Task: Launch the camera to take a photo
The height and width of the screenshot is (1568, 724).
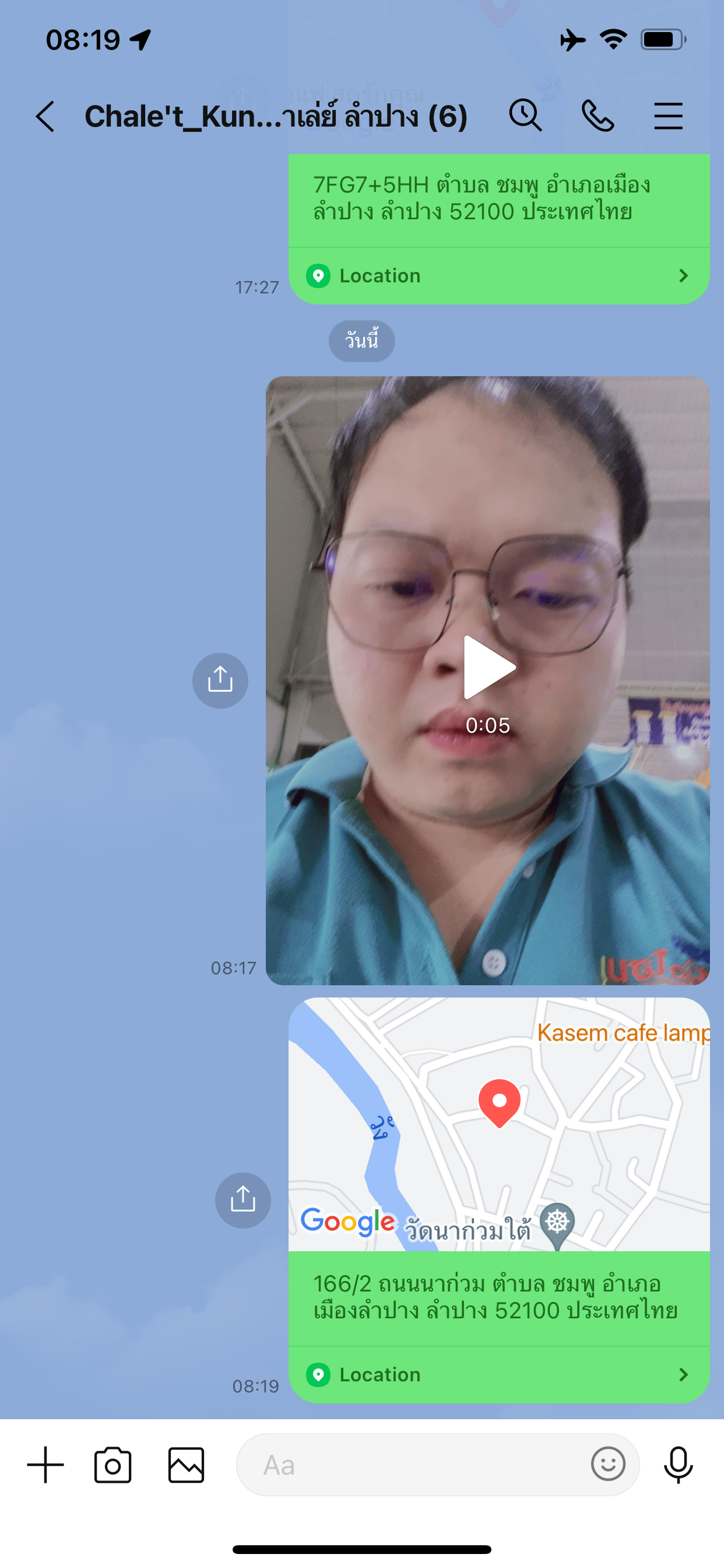Action: [113, 1465]
